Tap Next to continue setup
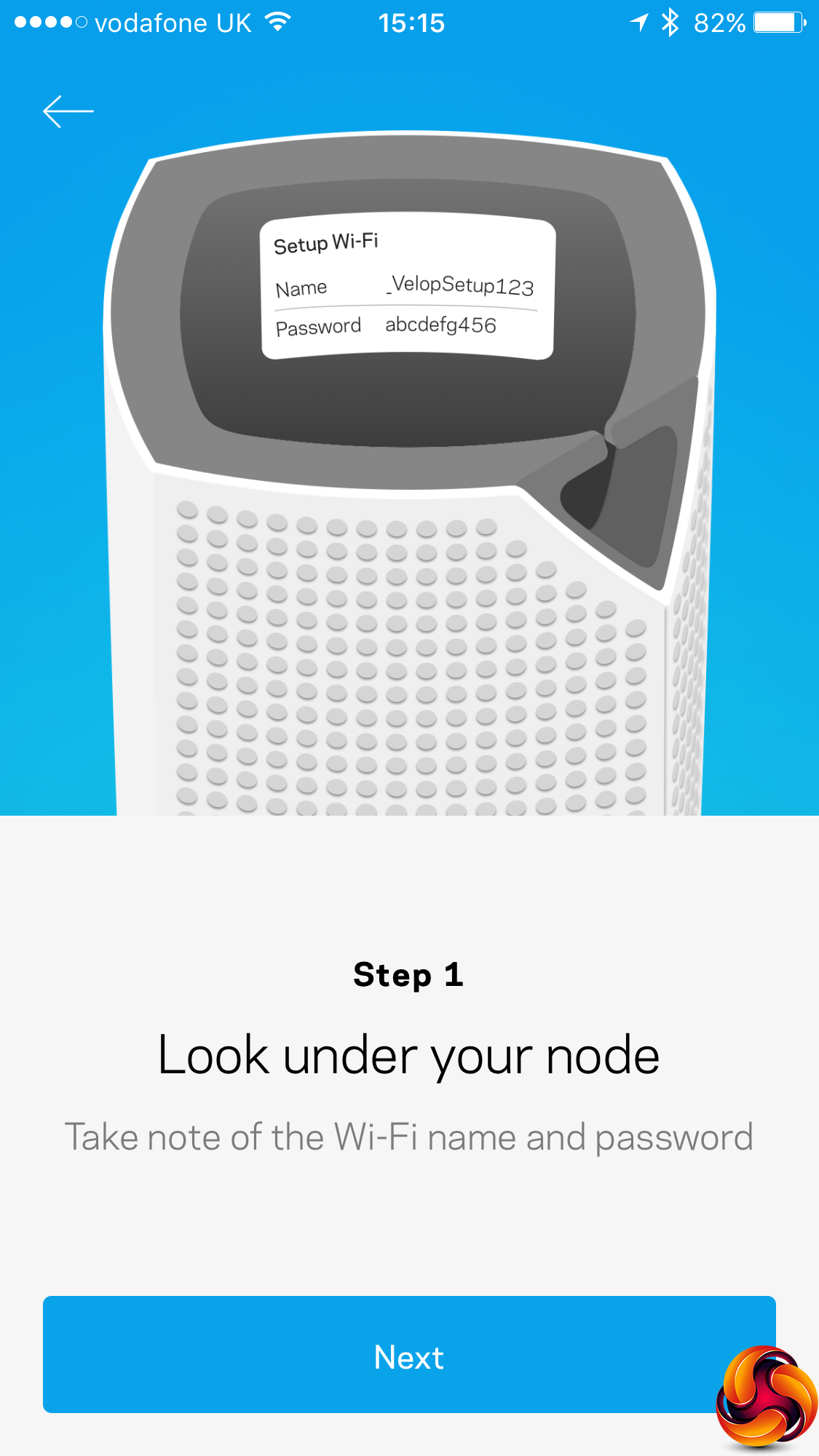 click(408, 1357)
